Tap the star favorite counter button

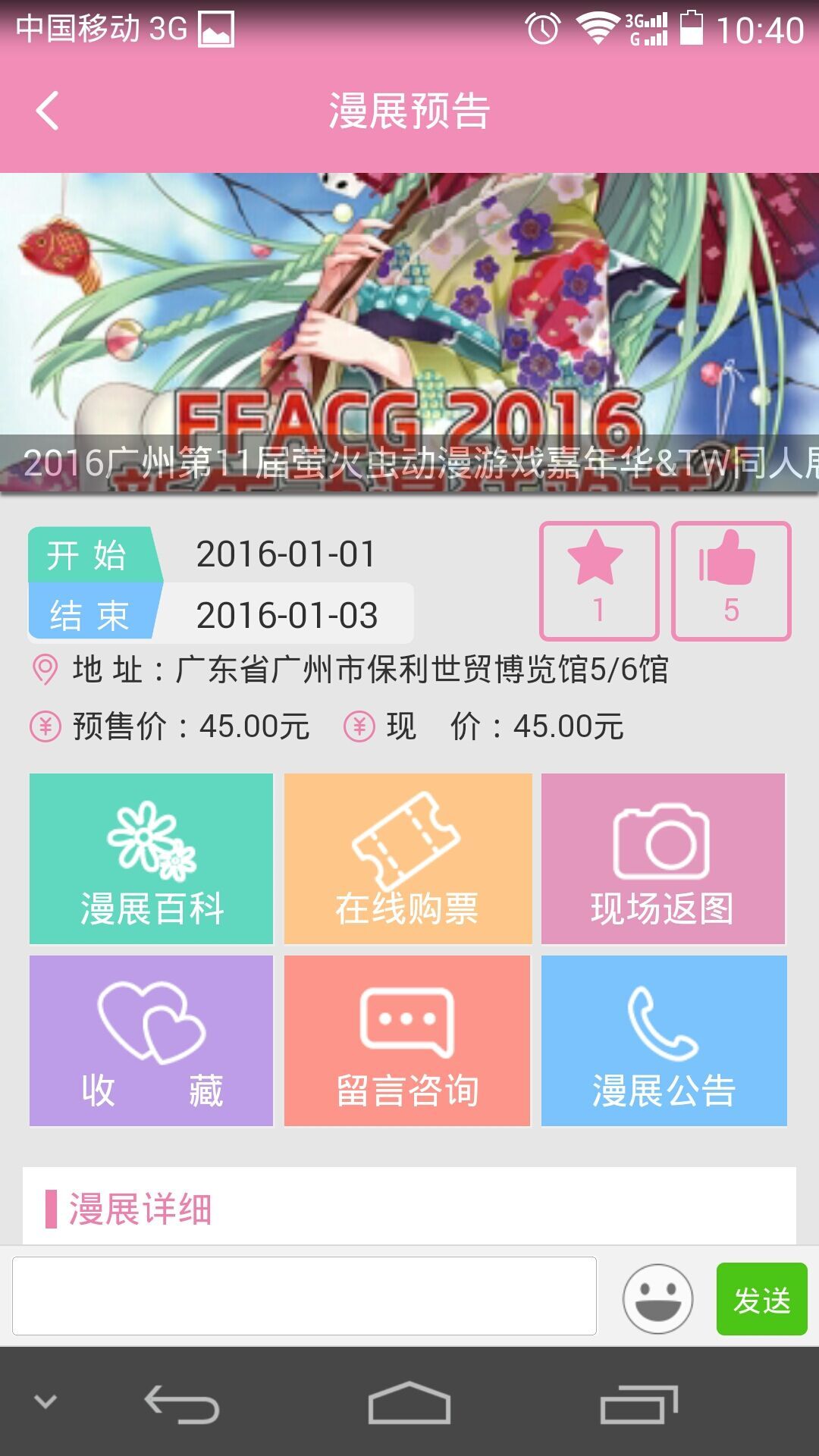[599, 581]
